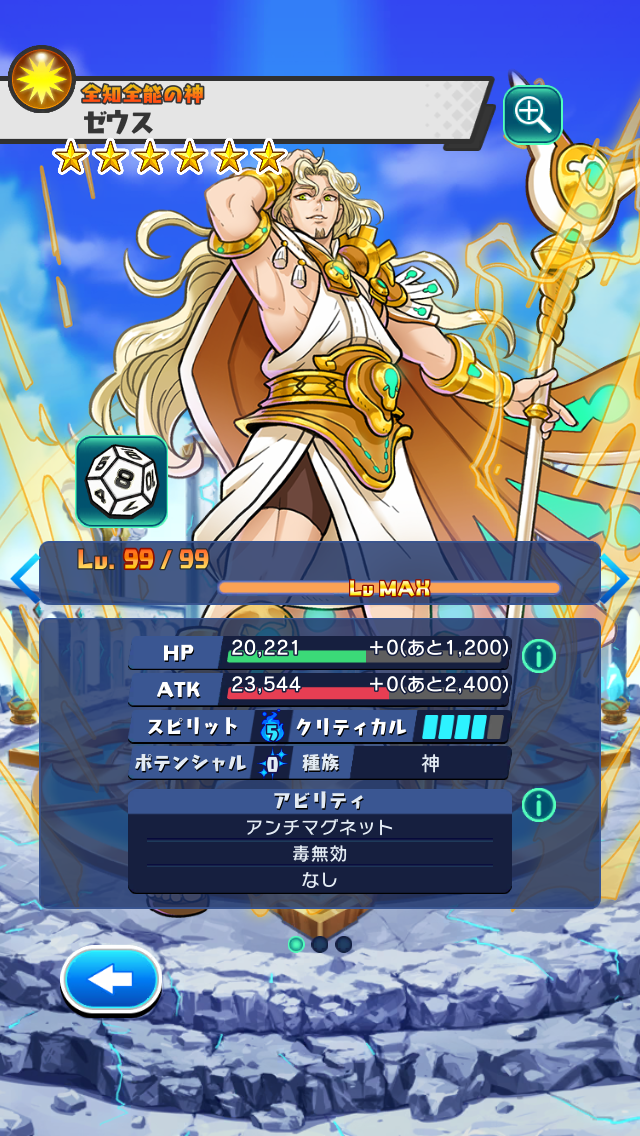The height and width of the screenshot is (1136, 640).
Task: Show the previous character with the left arrow
Action: pyautogui.click(x=22, y=580)
